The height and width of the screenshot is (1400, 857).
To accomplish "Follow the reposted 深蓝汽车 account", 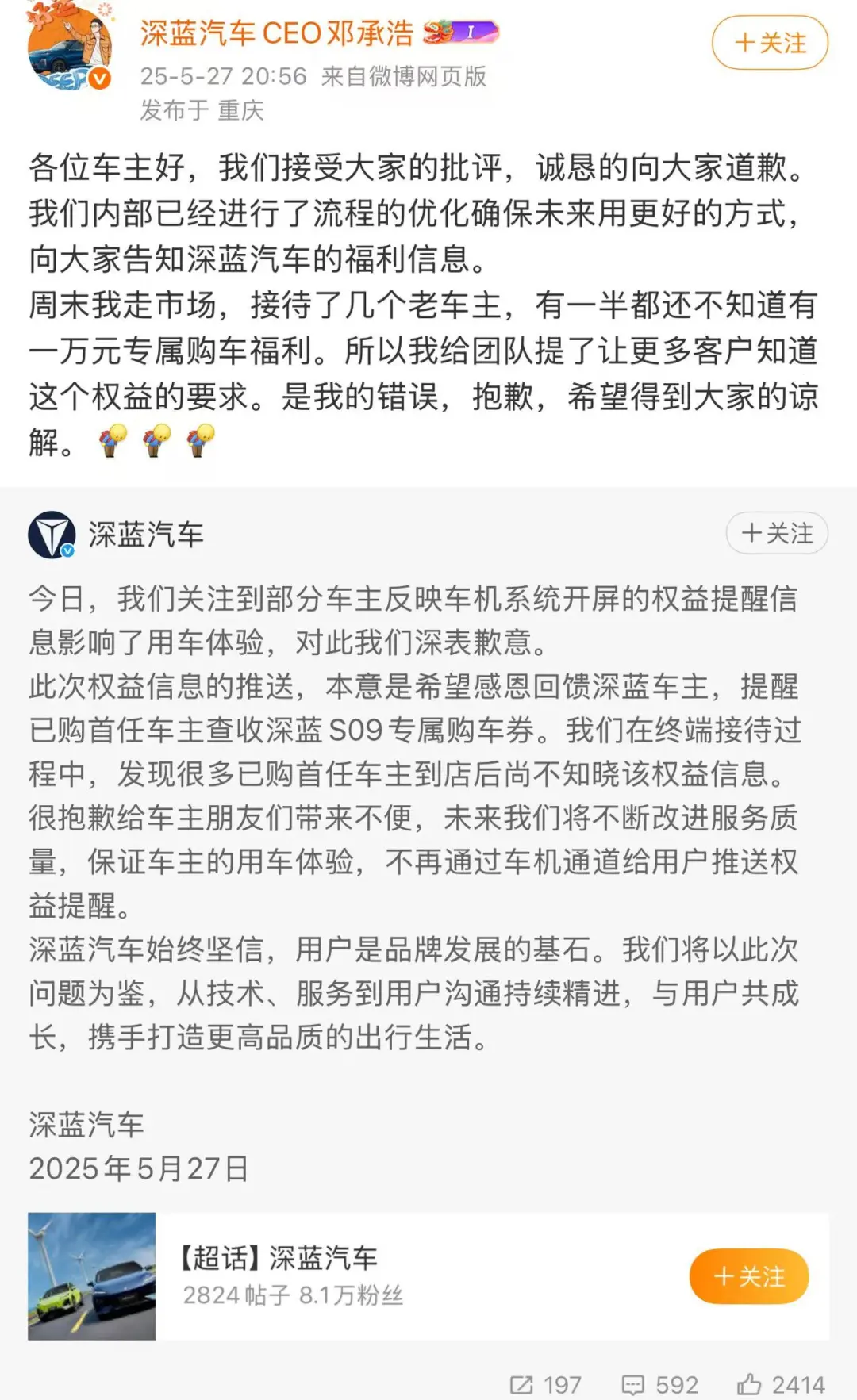I will [x=776, y=533].
